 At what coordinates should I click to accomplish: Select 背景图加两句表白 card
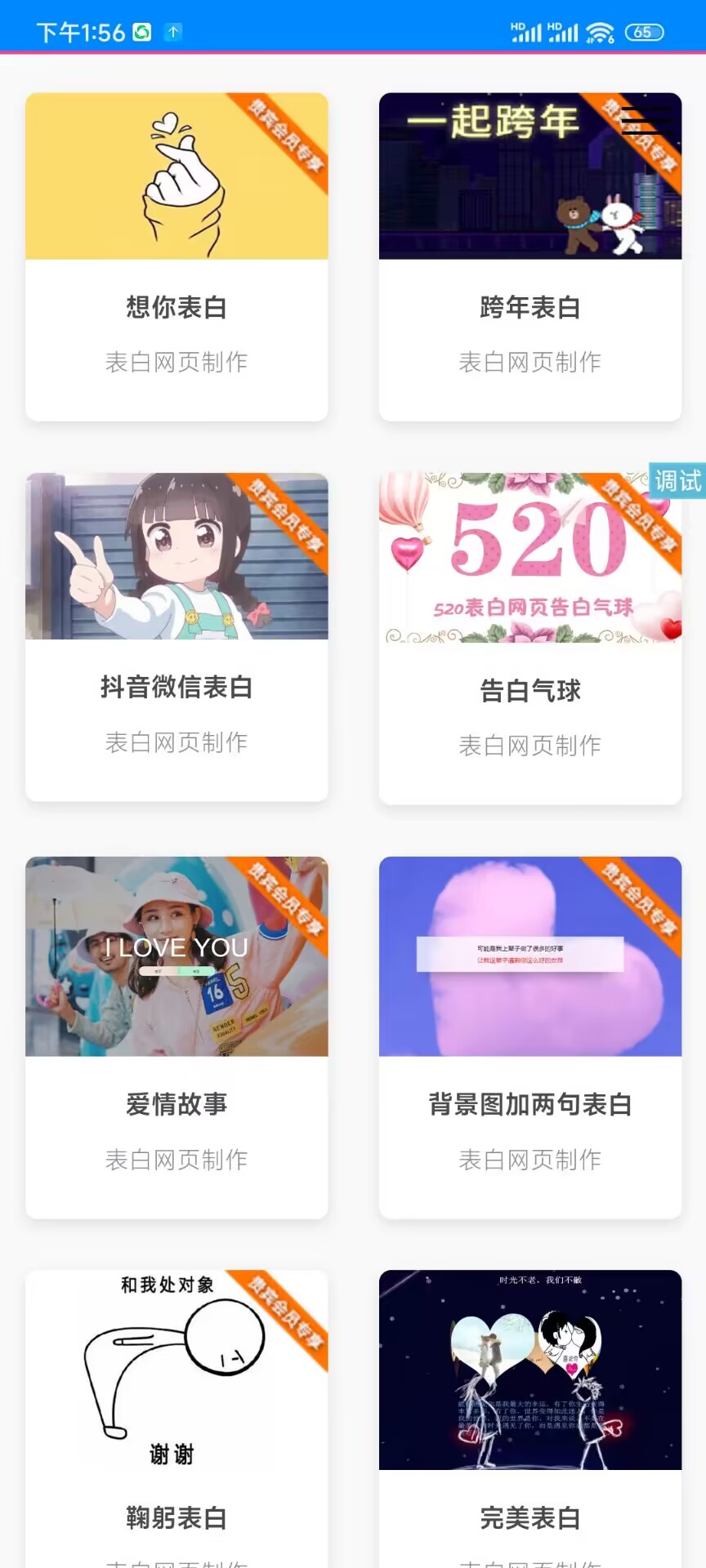click(x=529, y=1037)
